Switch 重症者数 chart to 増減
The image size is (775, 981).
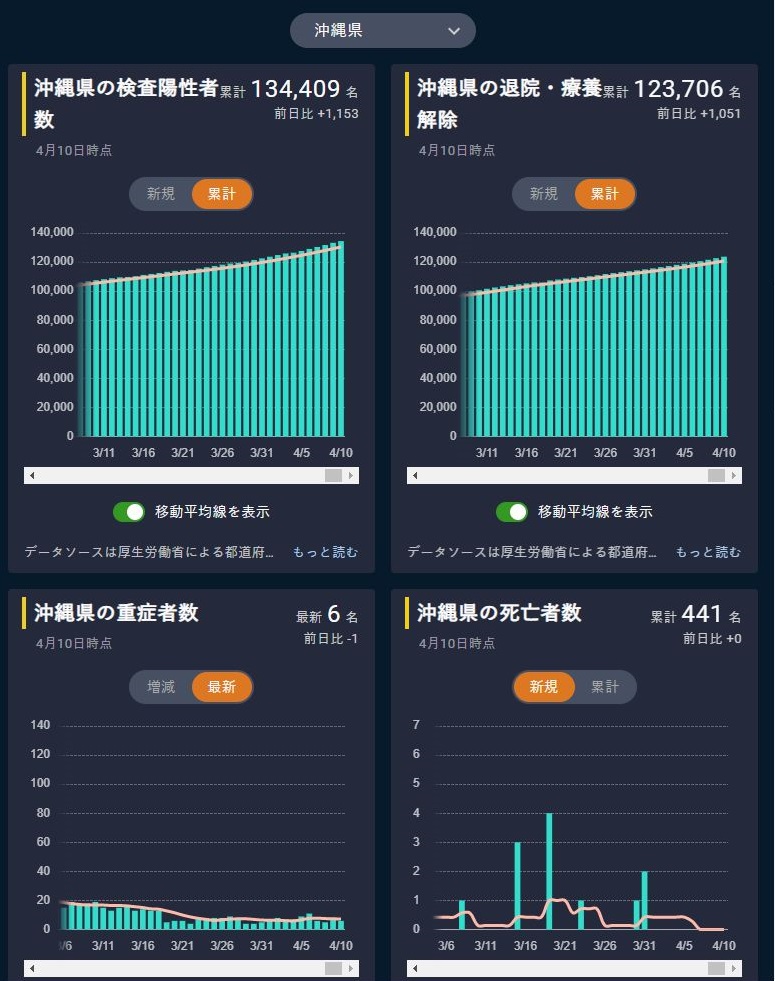click(x=161, y=687)
